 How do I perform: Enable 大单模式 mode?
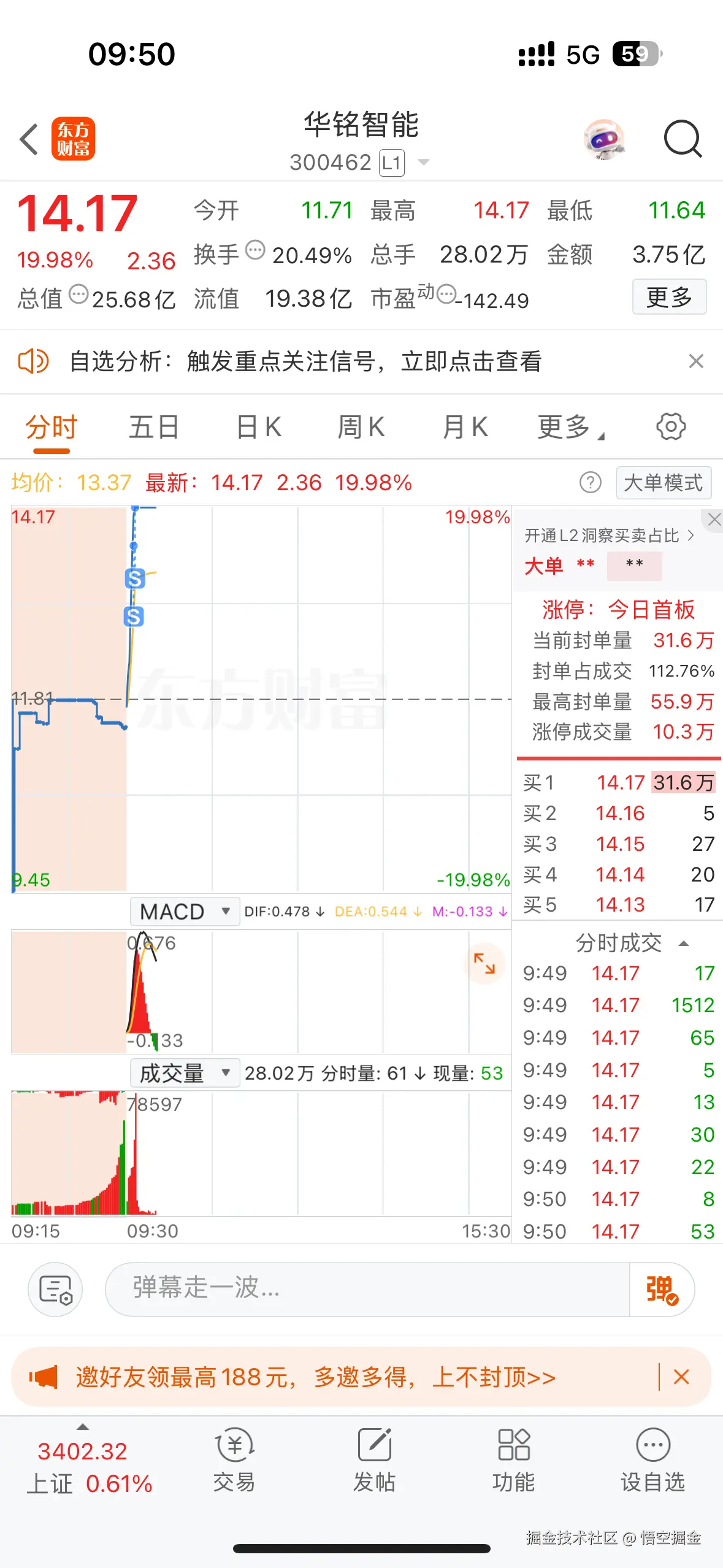[663, 483]
